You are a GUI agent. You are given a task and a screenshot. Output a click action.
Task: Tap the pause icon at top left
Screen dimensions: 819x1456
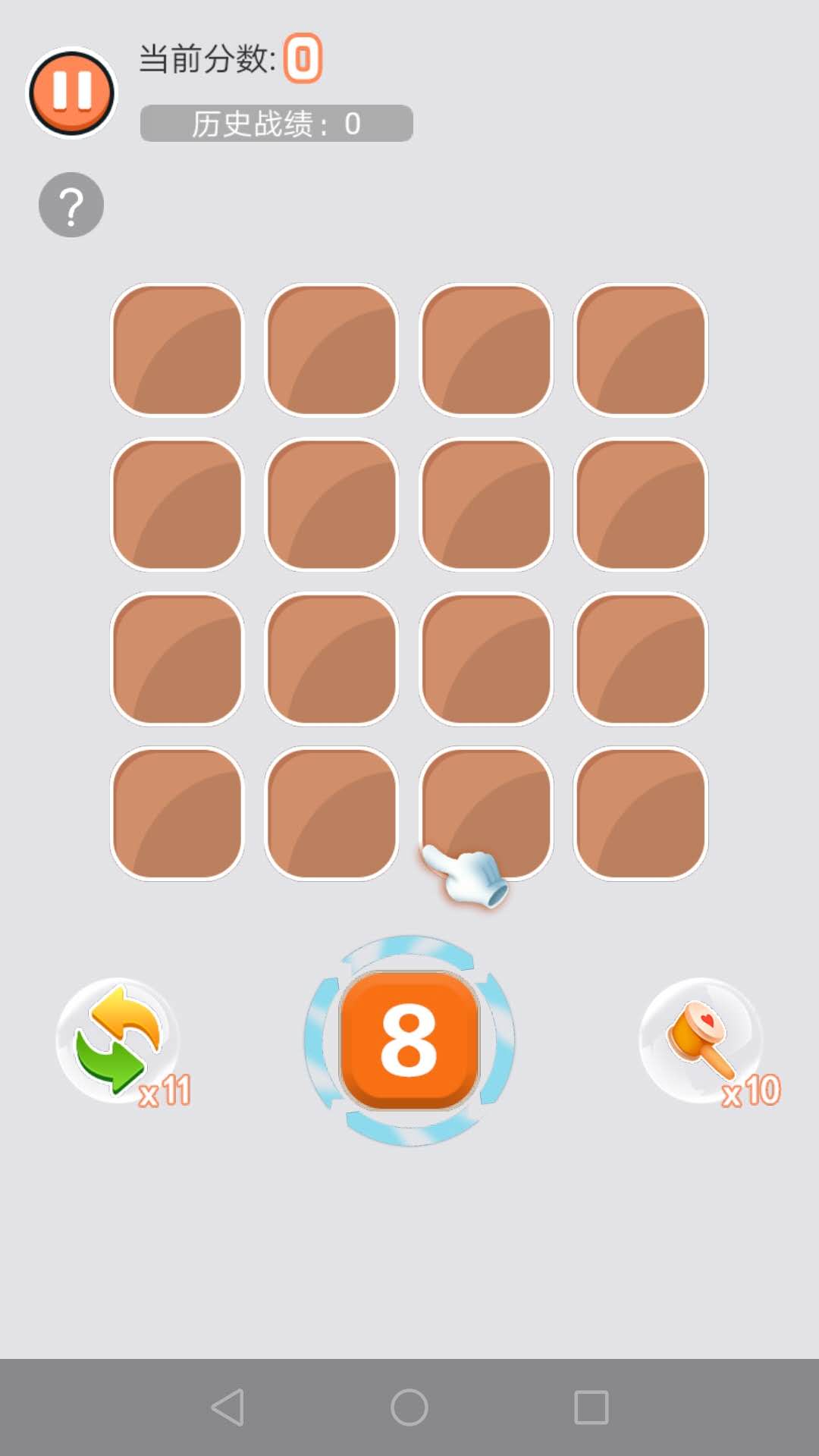click(71, 93)
